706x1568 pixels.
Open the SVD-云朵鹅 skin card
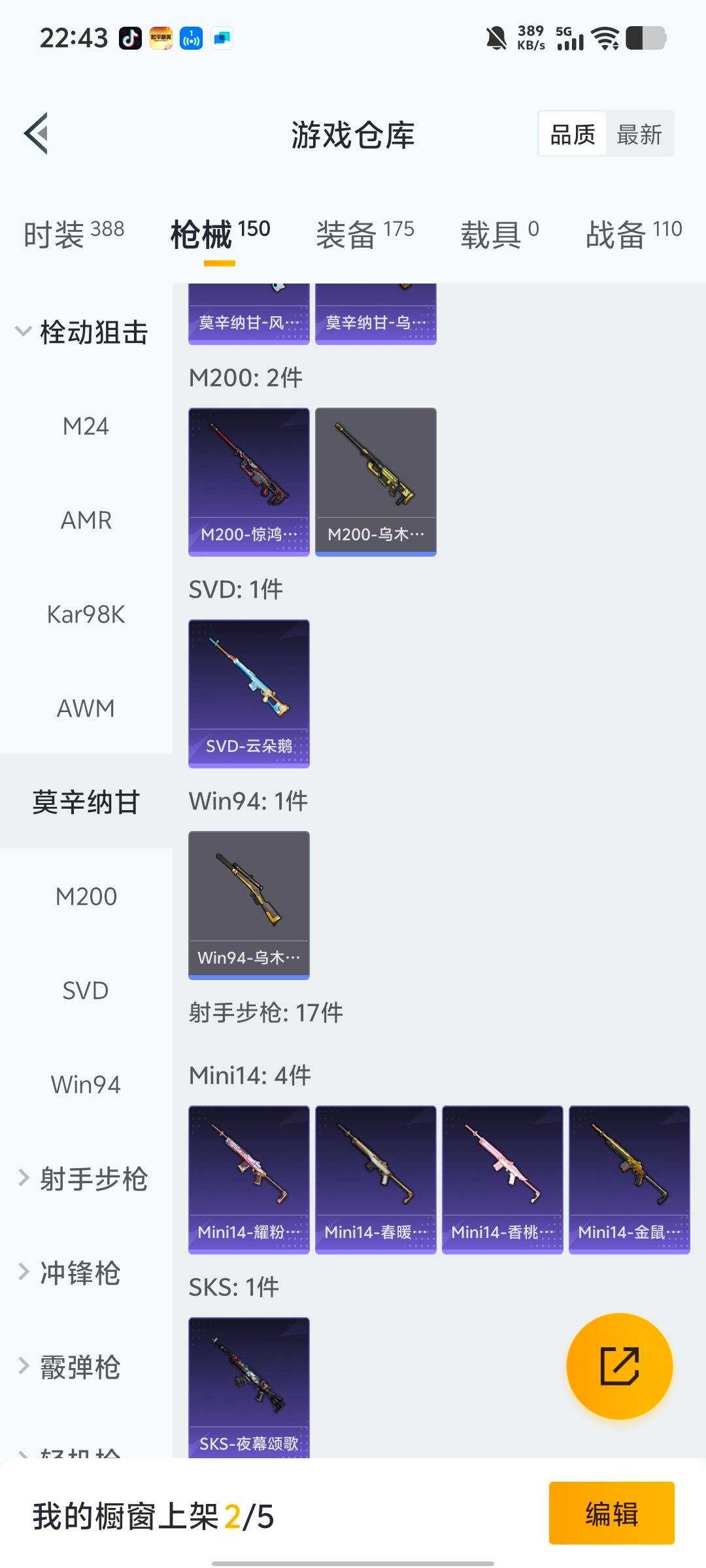[x=248, y=693]
